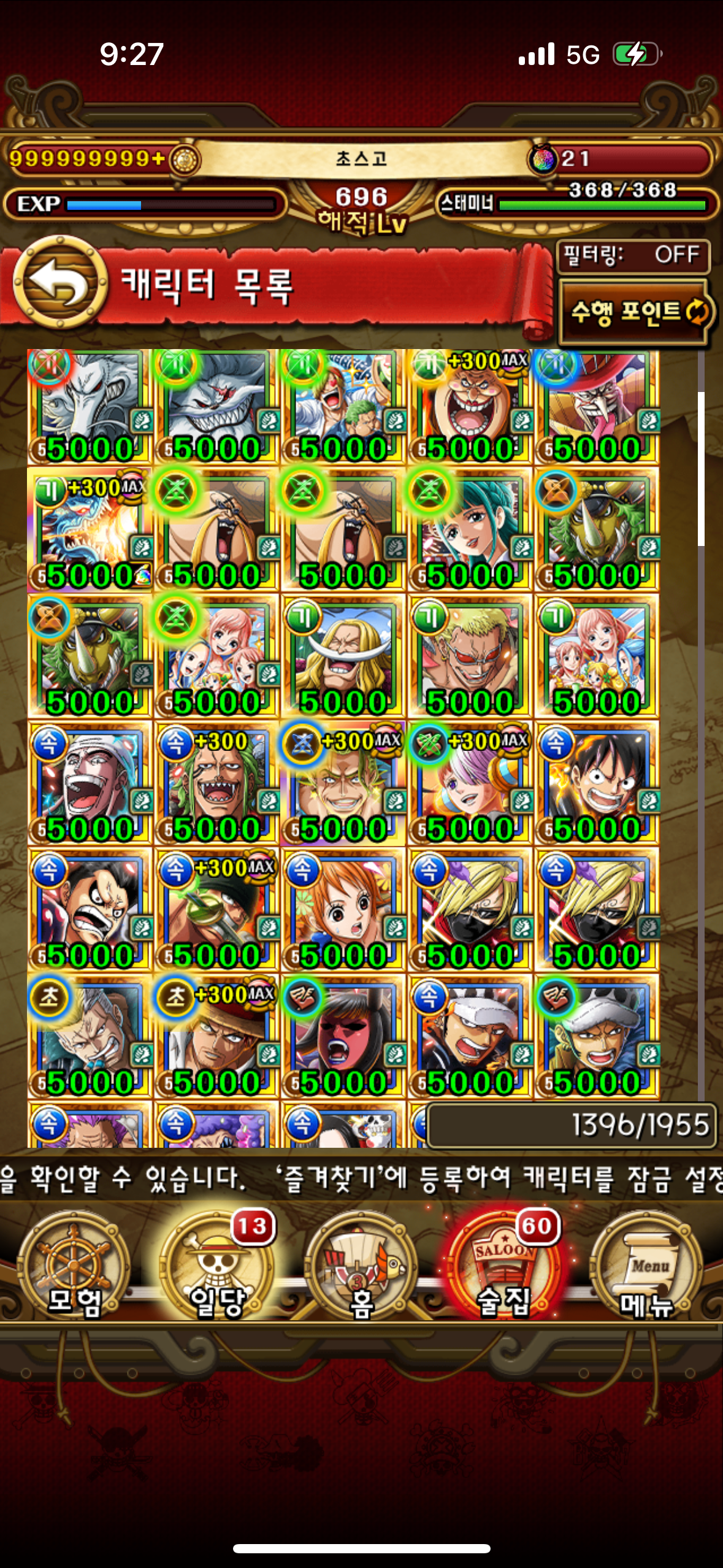Select the Luffy with fire character card
This screenshot has height=1568, width=723.
597,784
